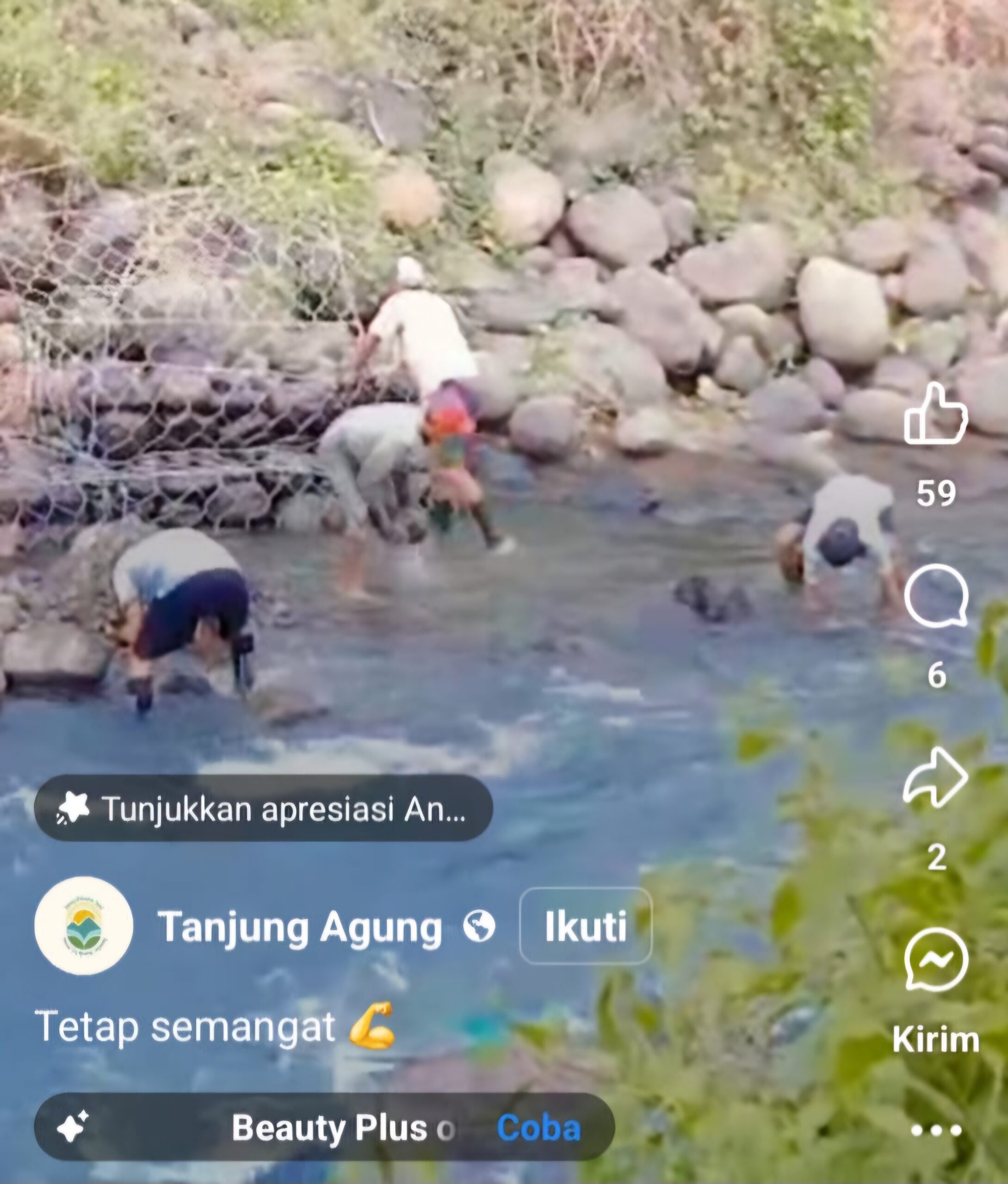Viewport: 1008px width, 1184px height.
Task: Open the comments bubble icon
Action: click(936, 596)
